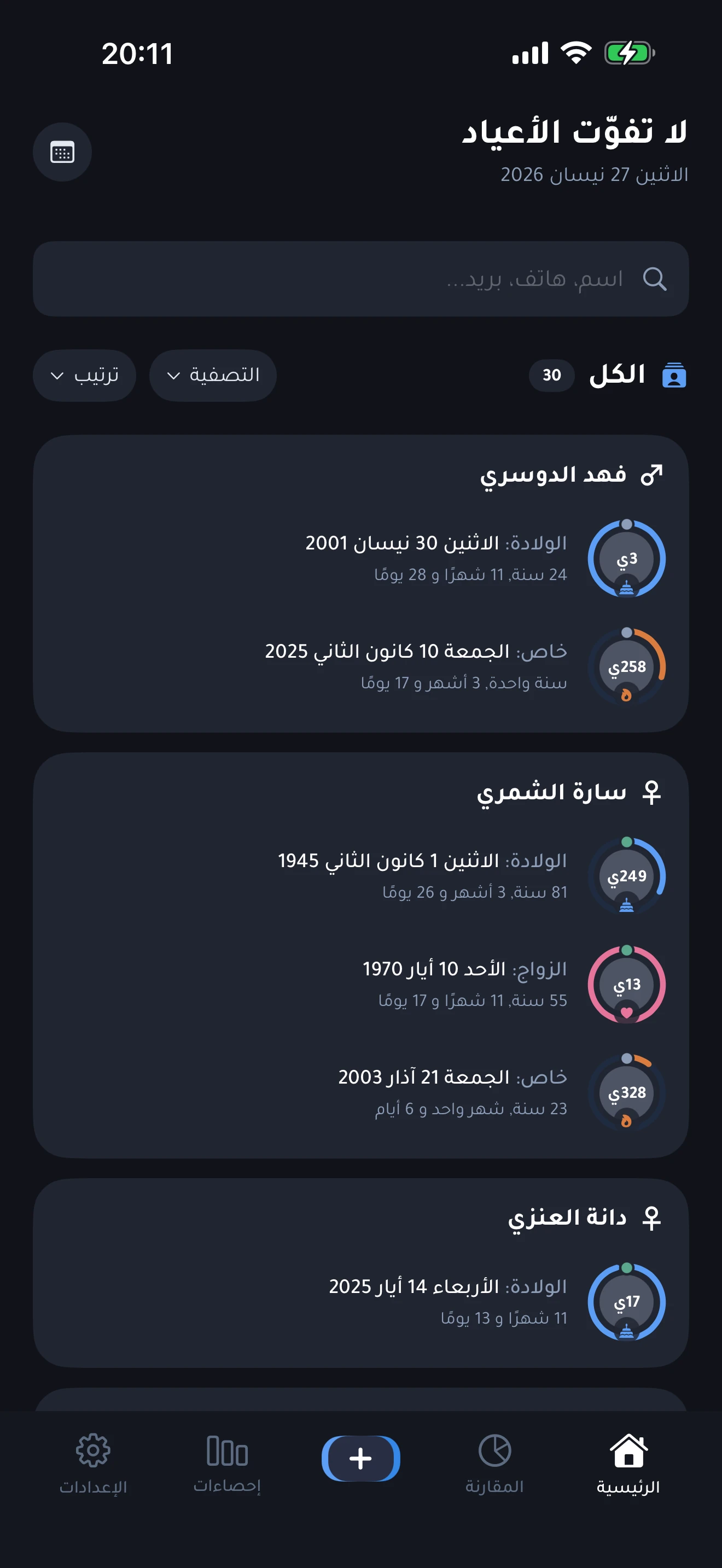Expand the التصفية filter dropdown
722x1568 pixels.
coord(213,375)
